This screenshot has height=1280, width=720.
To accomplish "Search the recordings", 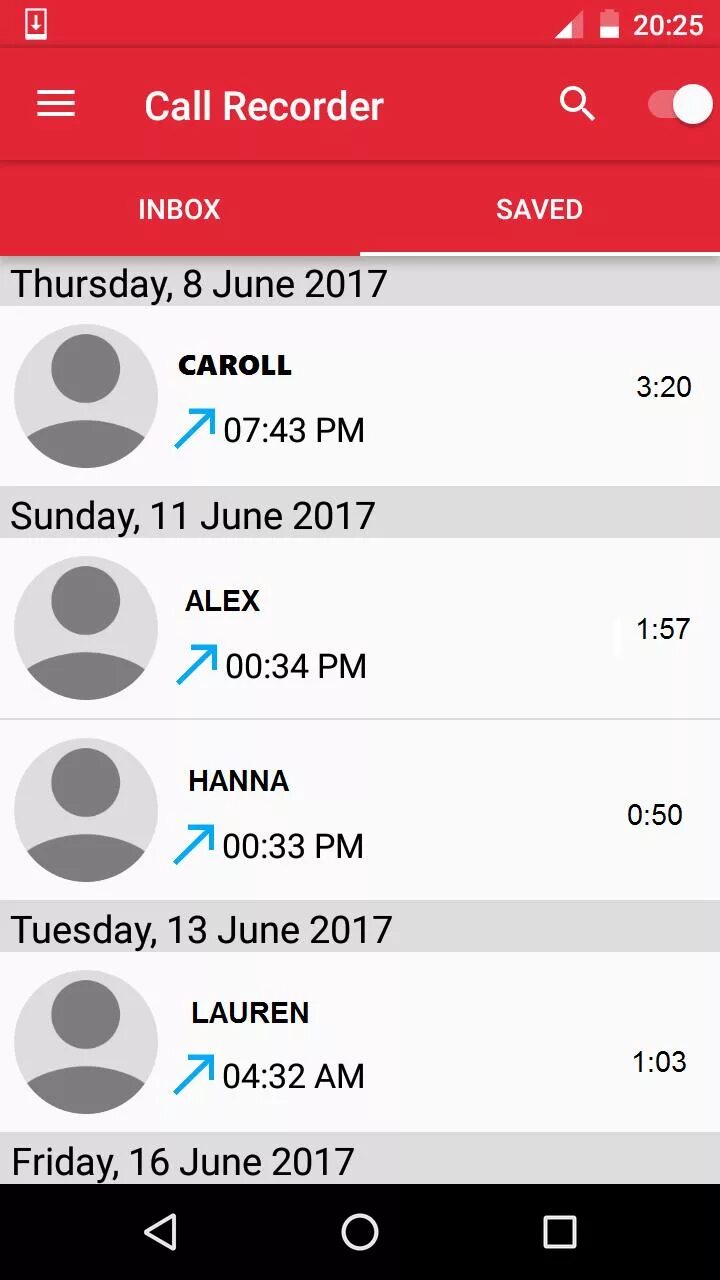I will click(x=577, y=104).
